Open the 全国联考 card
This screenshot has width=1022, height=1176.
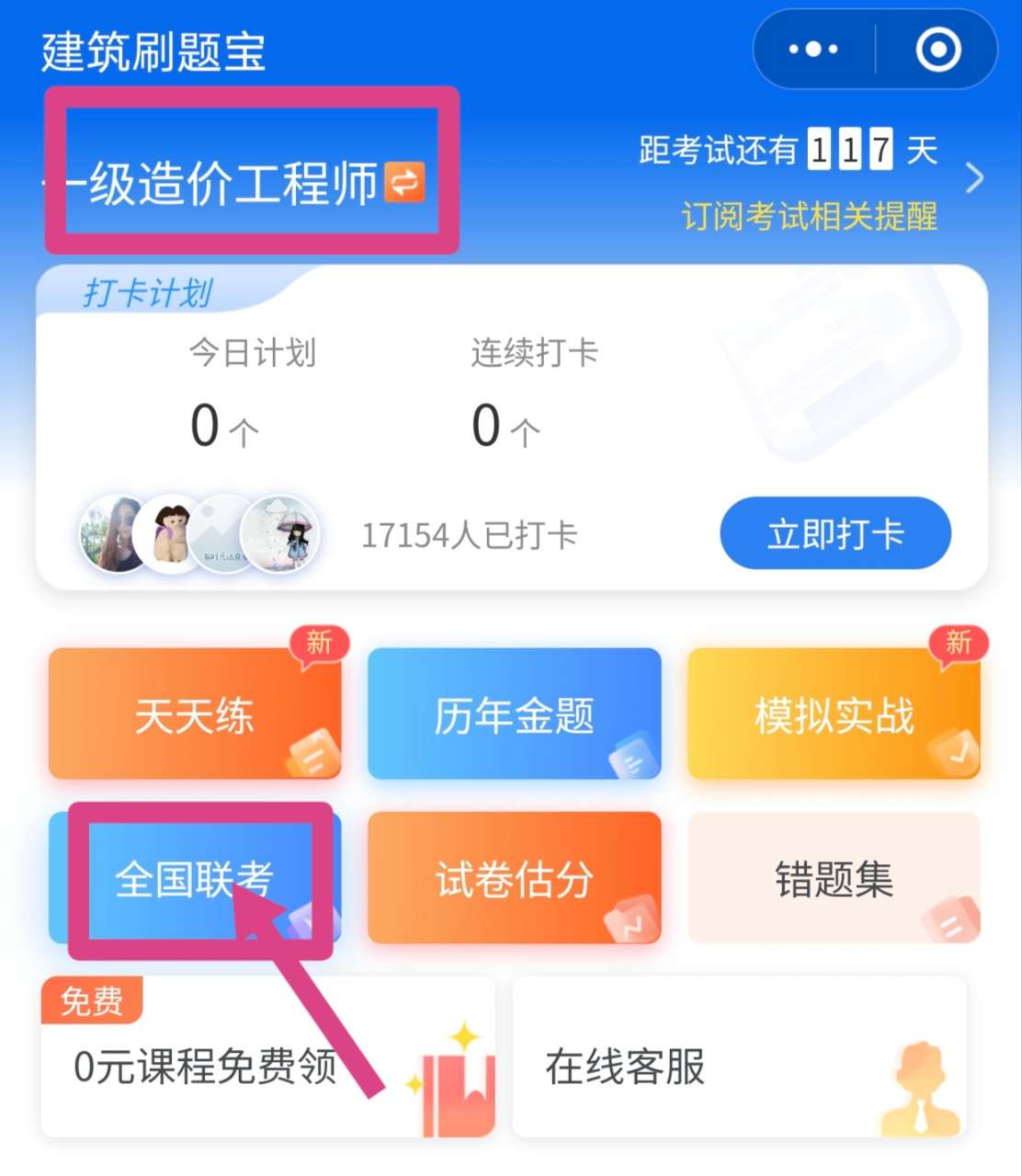pyautogui.click(x=195, y=879)
